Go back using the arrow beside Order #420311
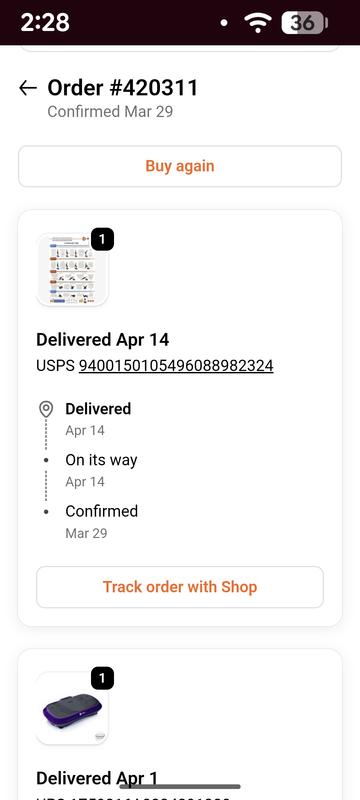 [x=28, y=88]
